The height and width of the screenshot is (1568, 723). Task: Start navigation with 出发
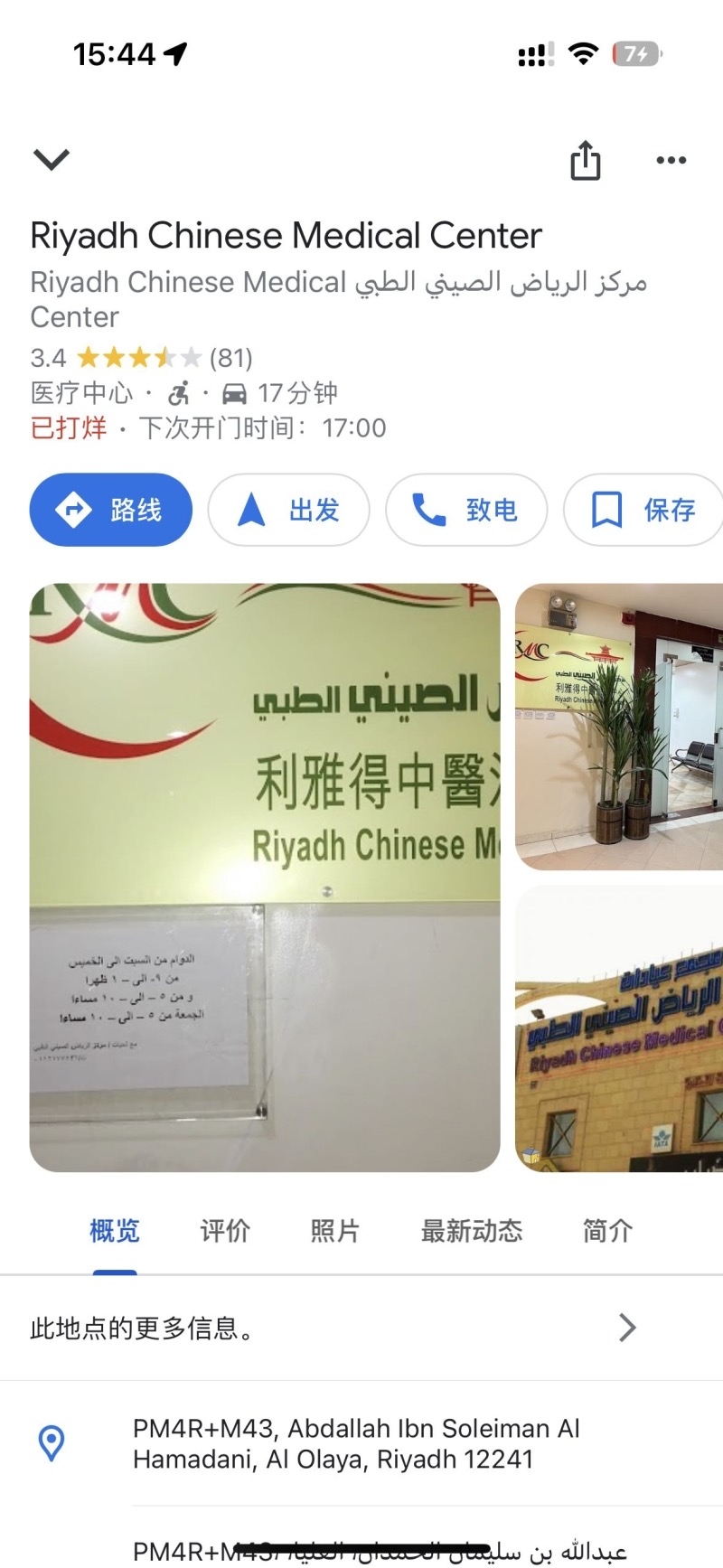(x=288, y=510)
